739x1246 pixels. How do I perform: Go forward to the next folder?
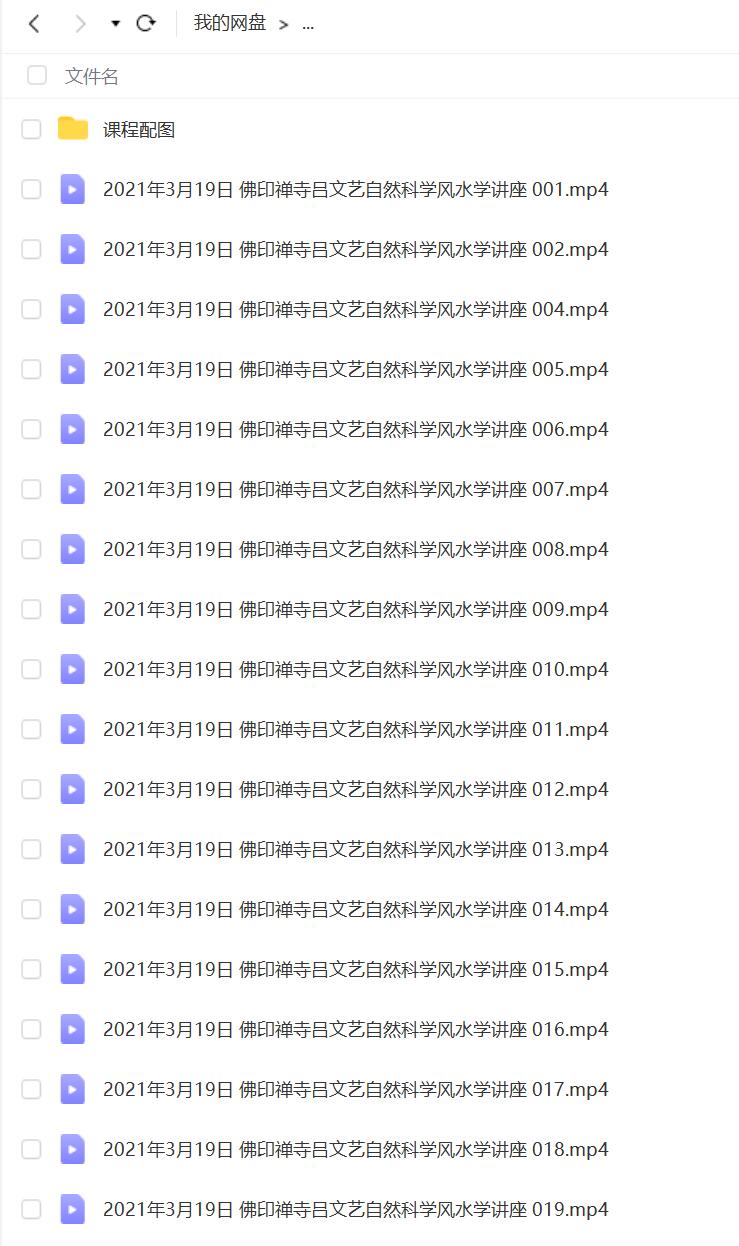[x=81, y=24]
